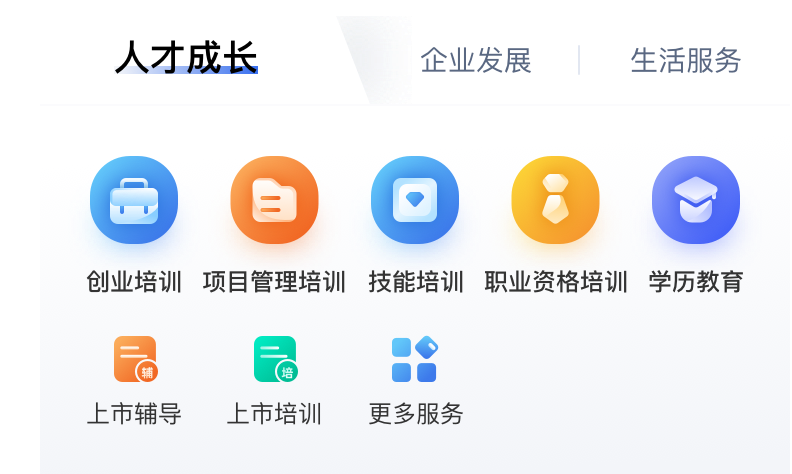The width and height of the screenshot is (792, 474).
Task: Open 项目管理培训 service
Action: point(274,201)
